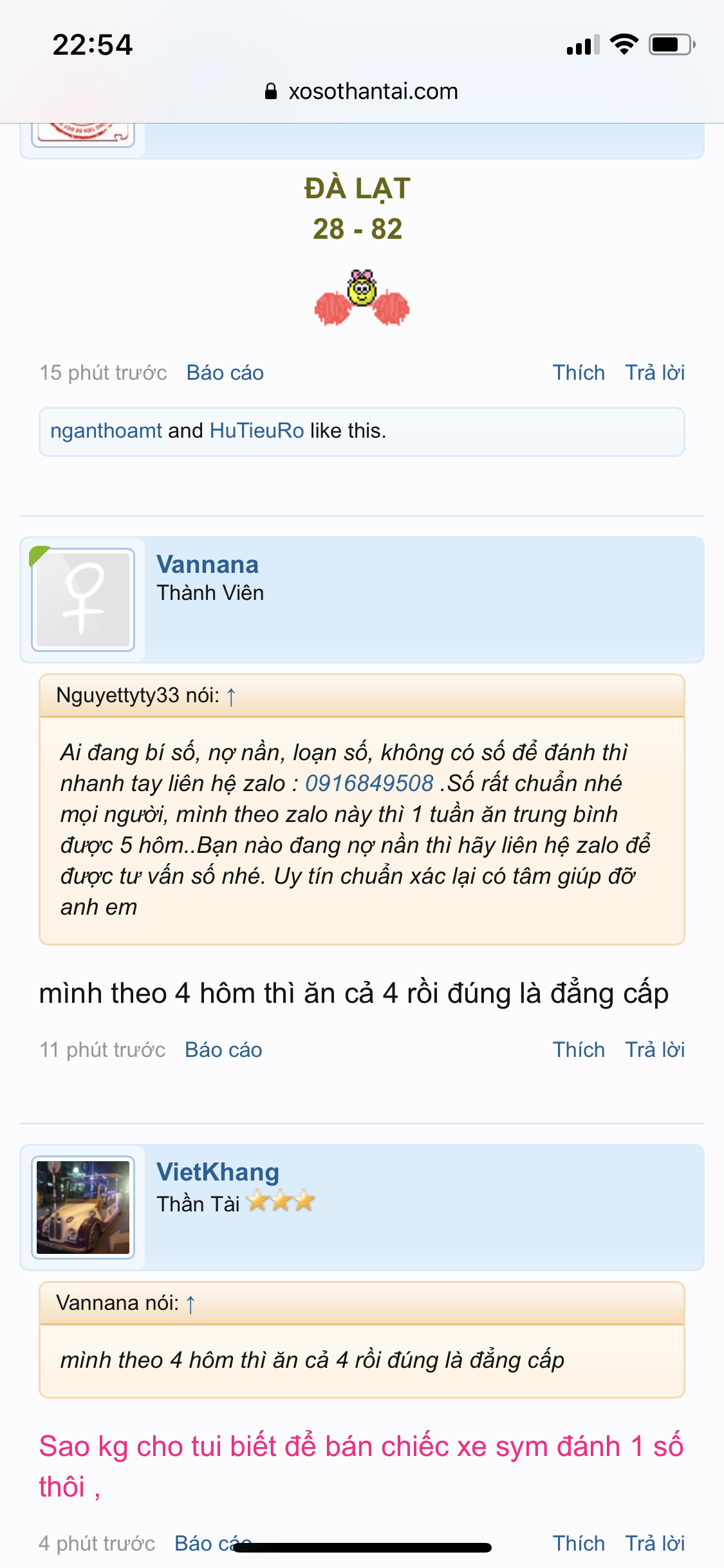Open nganthoamt's profile from the likes

coord(106,431)
